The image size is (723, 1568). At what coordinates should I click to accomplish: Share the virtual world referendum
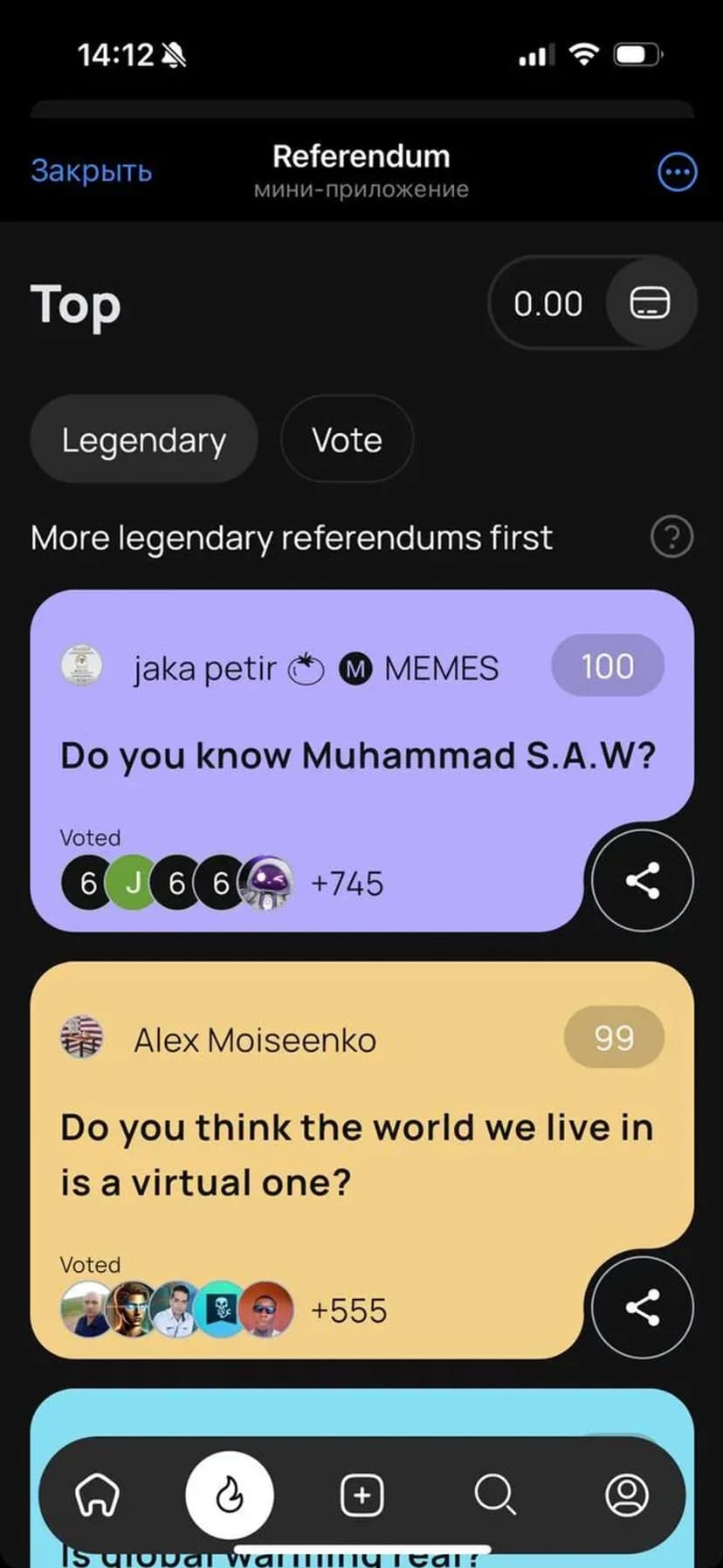click(x=643, y=1307)
